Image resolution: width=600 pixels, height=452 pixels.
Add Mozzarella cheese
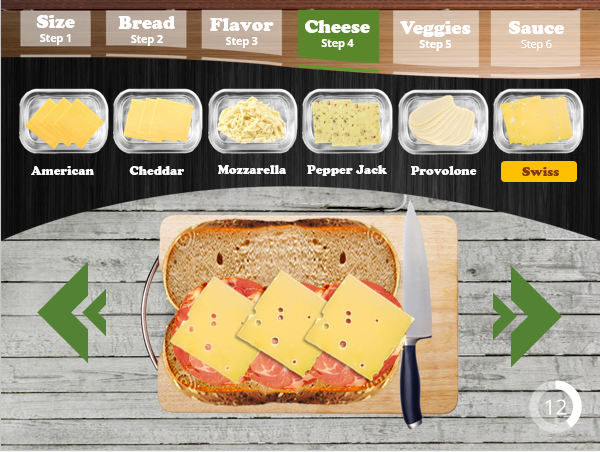pos(252,121)
